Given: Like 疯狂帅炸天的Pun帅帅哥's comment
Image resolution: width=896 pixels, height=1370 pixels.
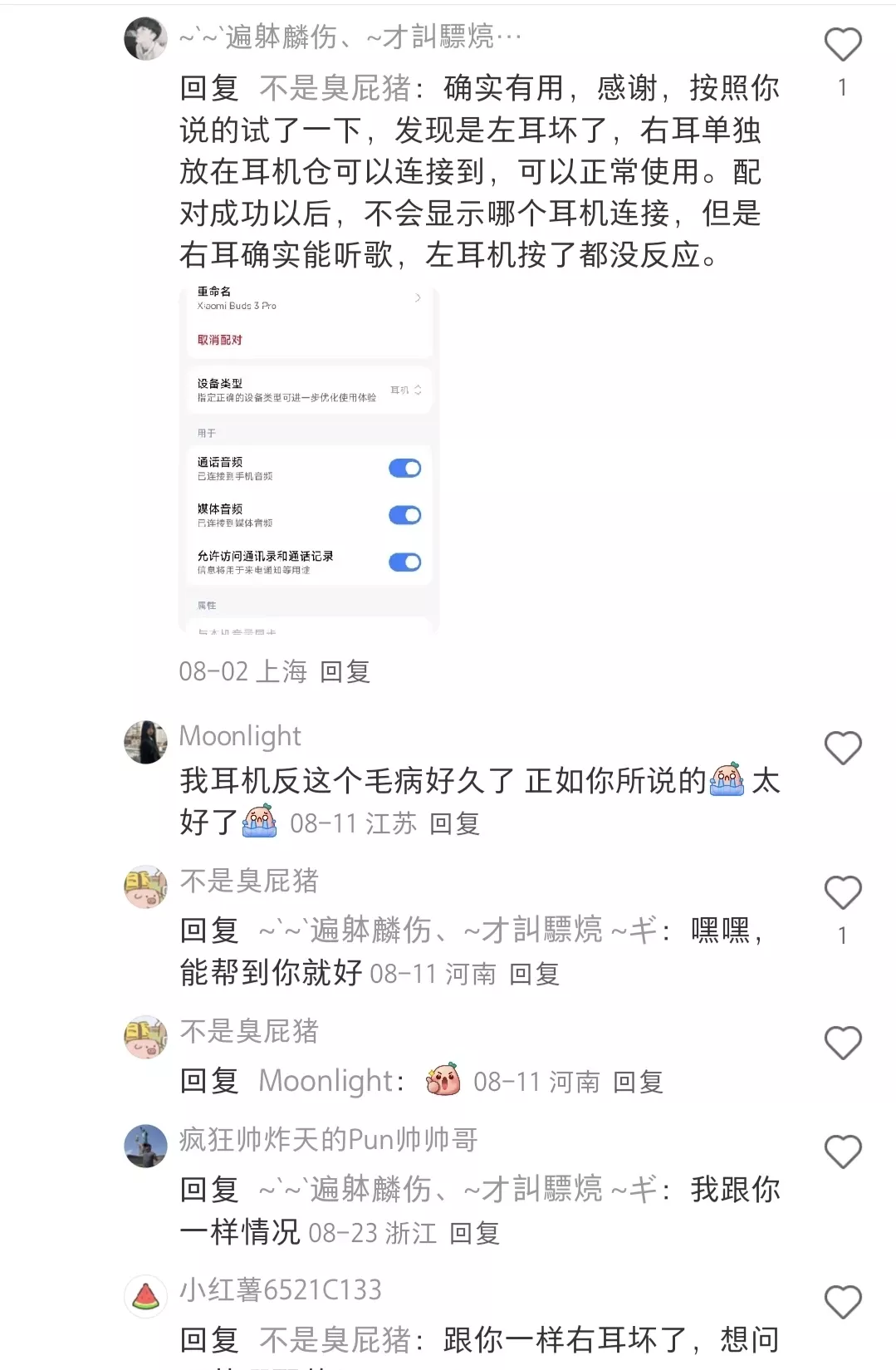Looking at the screenshot, I should click(842, 1152).
